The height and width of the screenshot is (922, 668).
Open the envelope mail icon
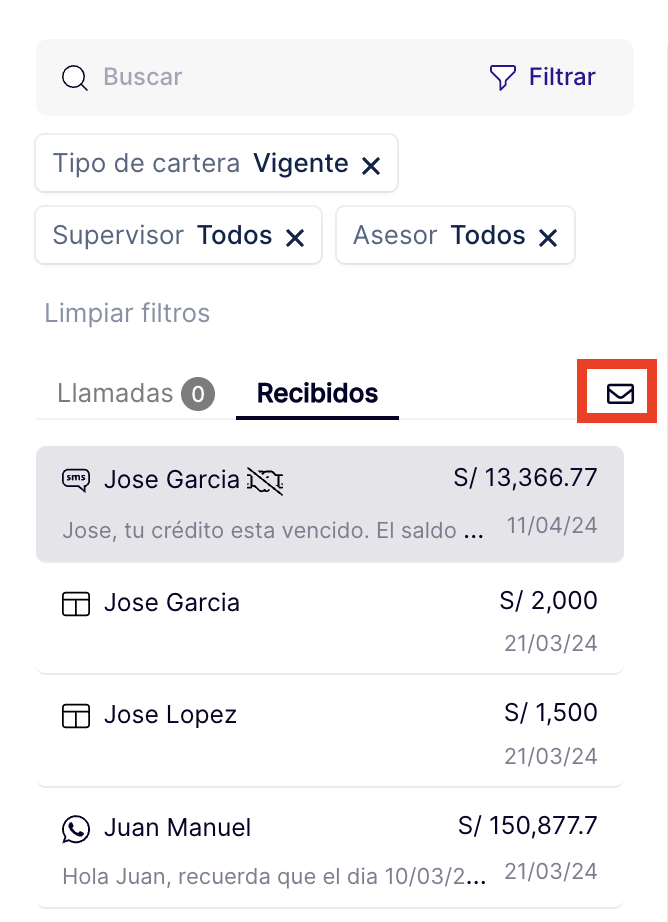620,394
